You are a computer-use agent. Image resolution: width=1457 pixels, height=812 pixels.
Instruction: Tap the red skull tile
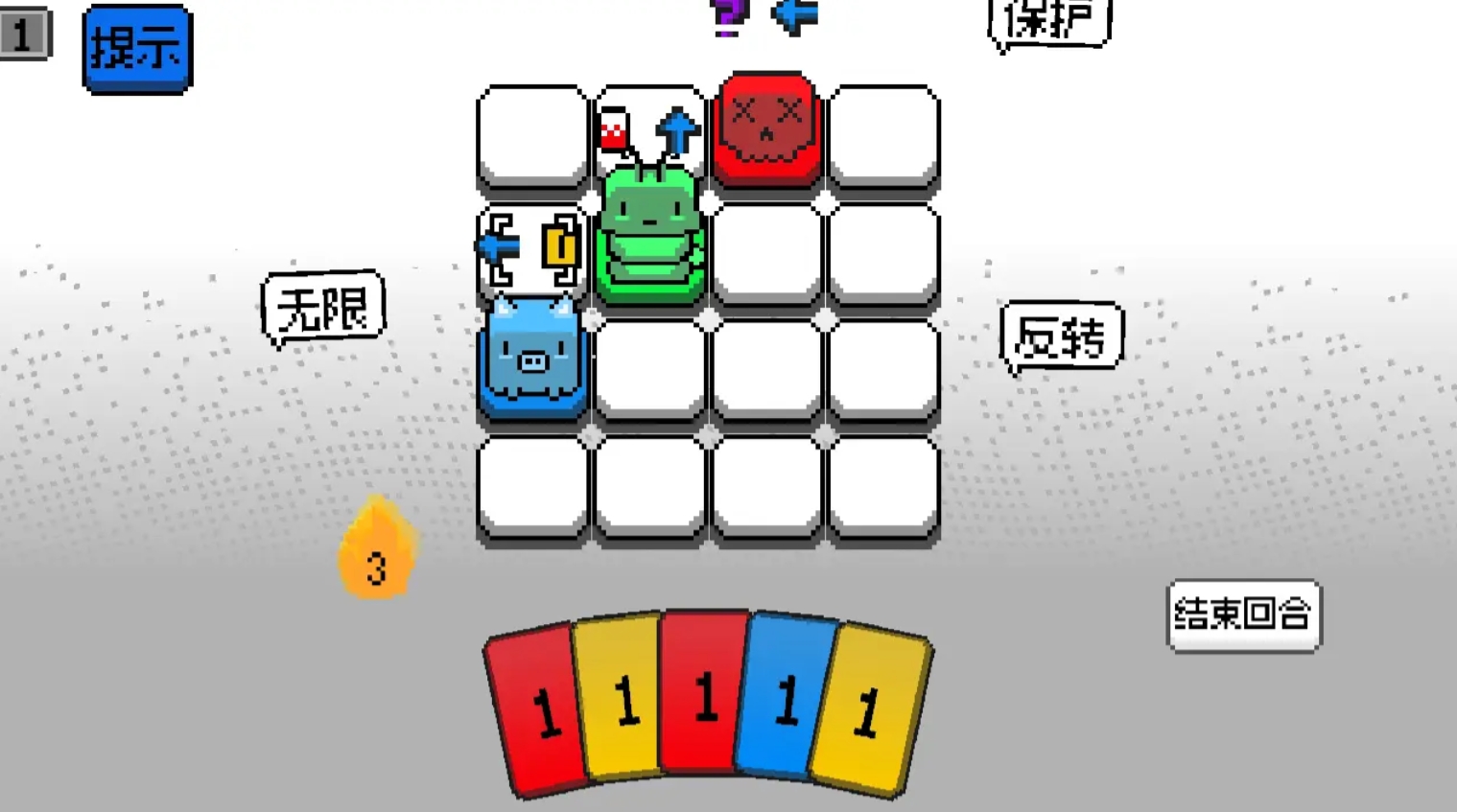766,129
